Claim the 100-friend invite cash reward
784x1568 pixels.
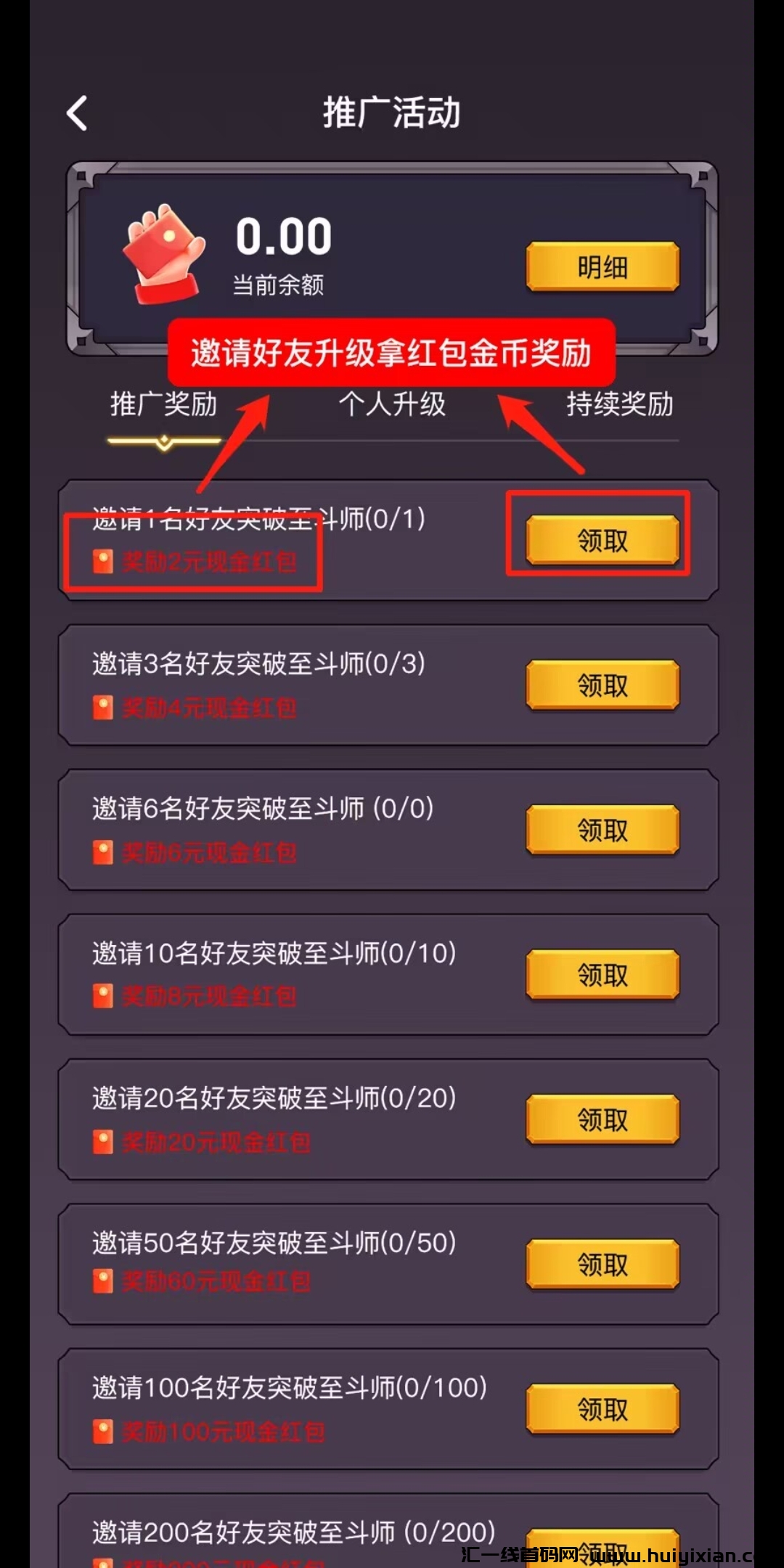(601, 1409)
